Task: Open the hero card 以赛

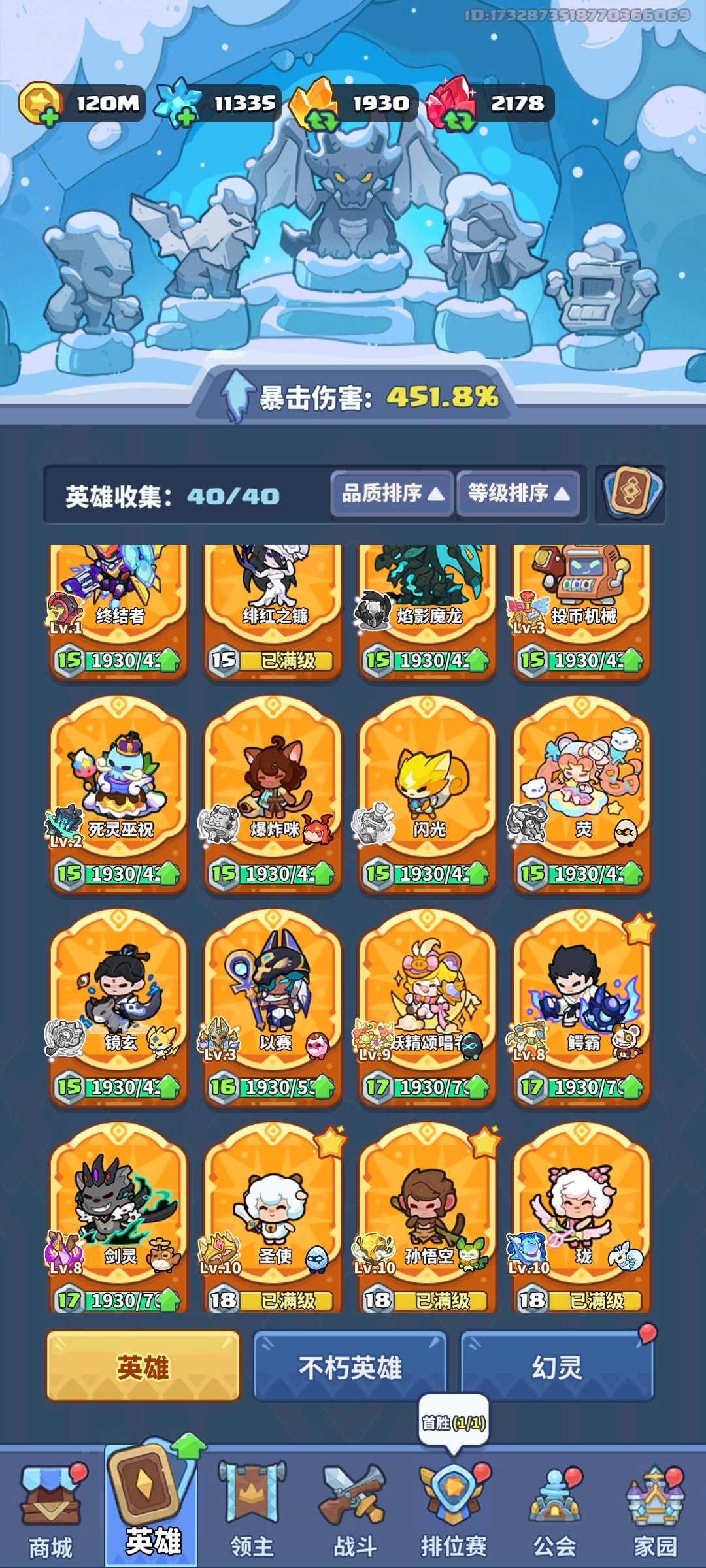Action: (x=273, y=1007)
